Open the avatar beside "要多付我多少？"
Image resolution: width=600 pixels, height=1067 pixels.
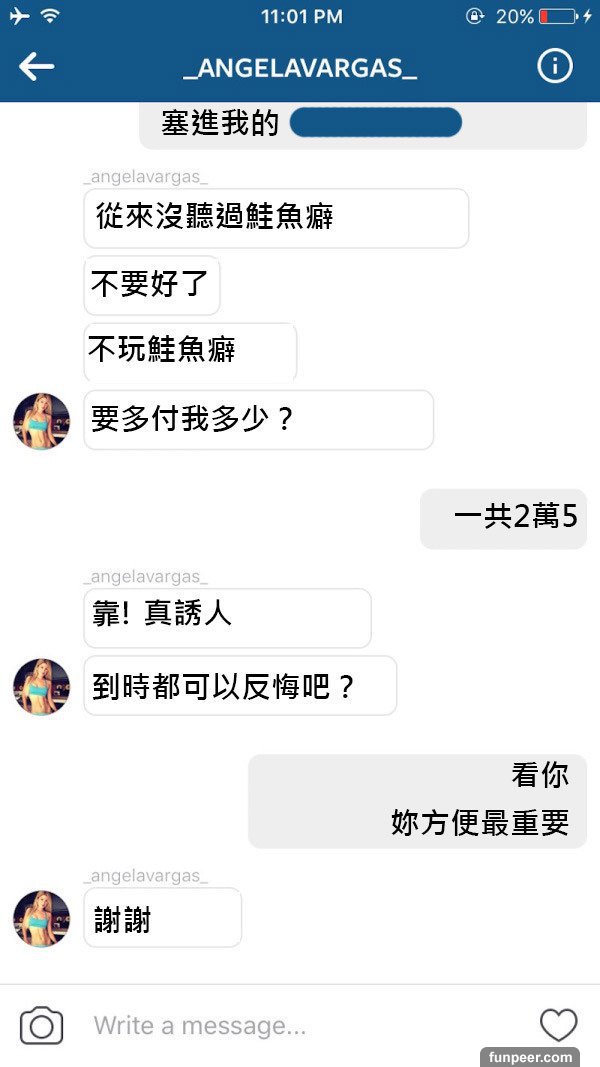point(41,421)
